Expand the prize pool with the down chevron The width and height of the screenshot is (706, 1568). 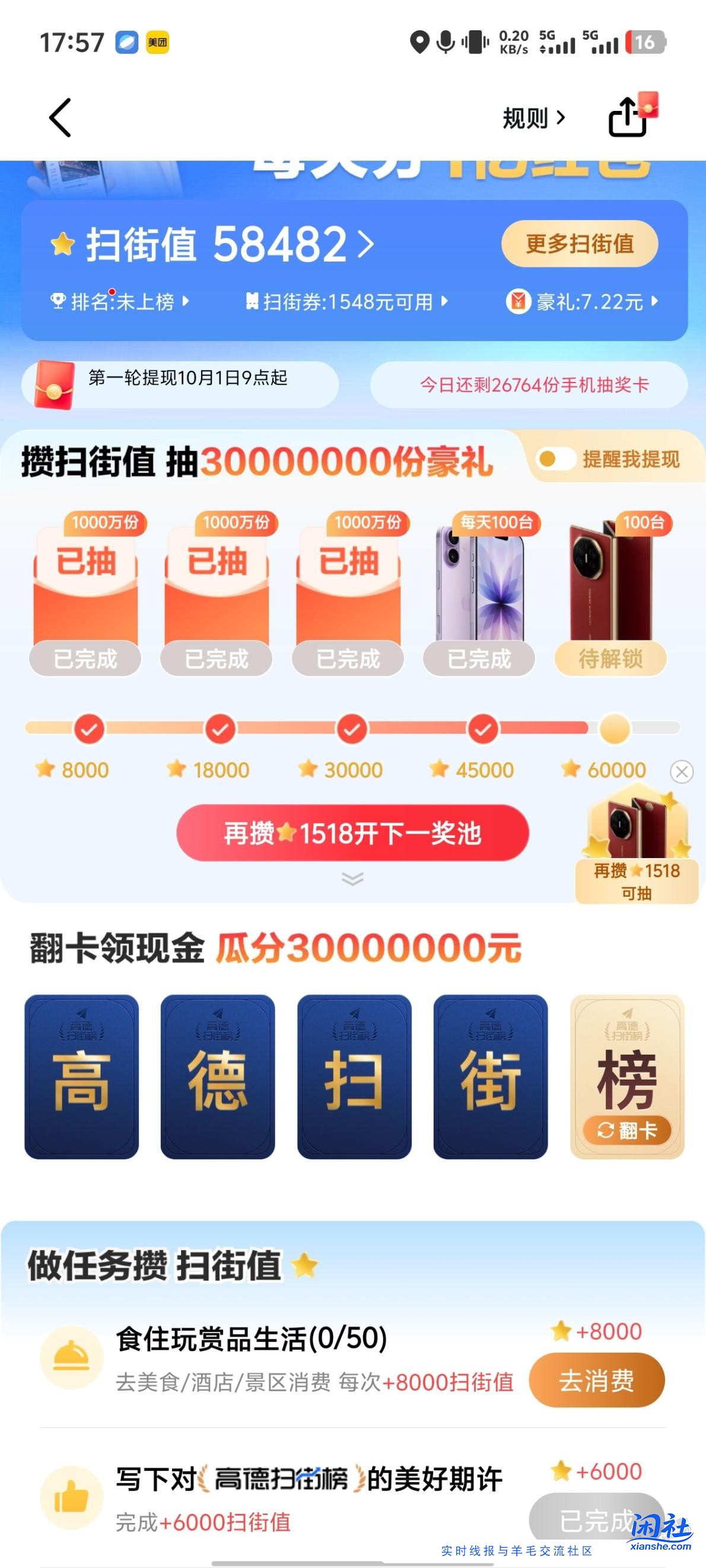[352, 878]
